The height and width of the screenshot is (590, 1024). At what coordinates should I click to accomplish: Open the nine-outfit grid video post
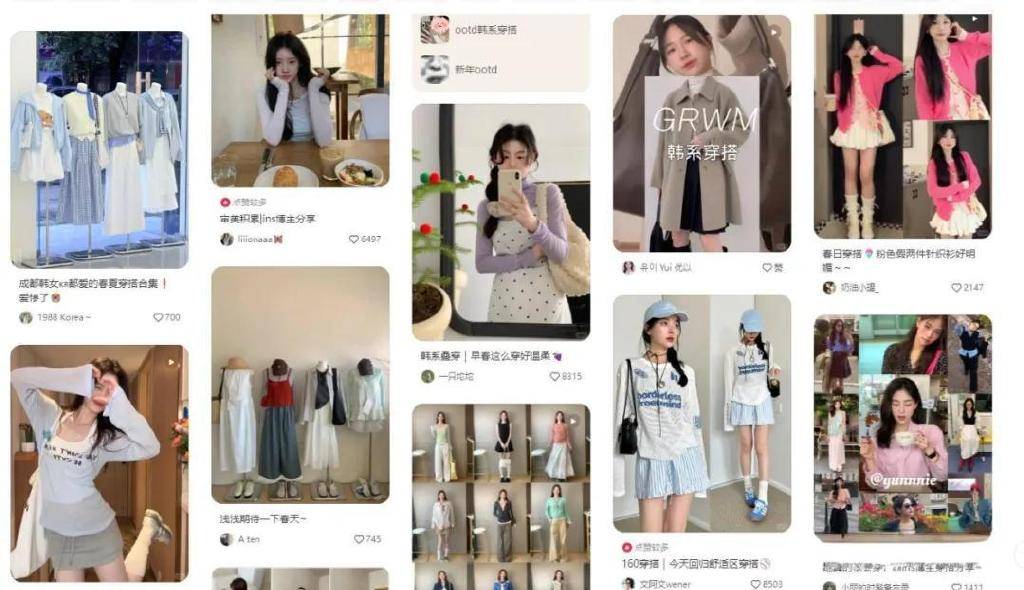click(x=501, y=496)
